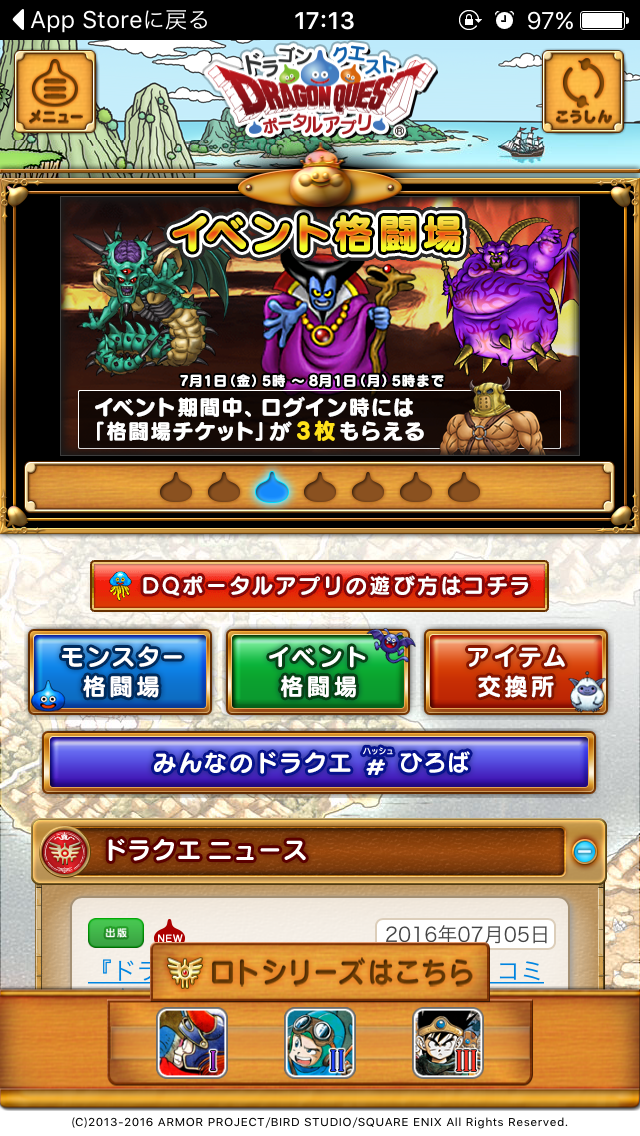Launch Dragon Quest III from the bottom bar
640x1136 pixels.
coord(448,1043)
